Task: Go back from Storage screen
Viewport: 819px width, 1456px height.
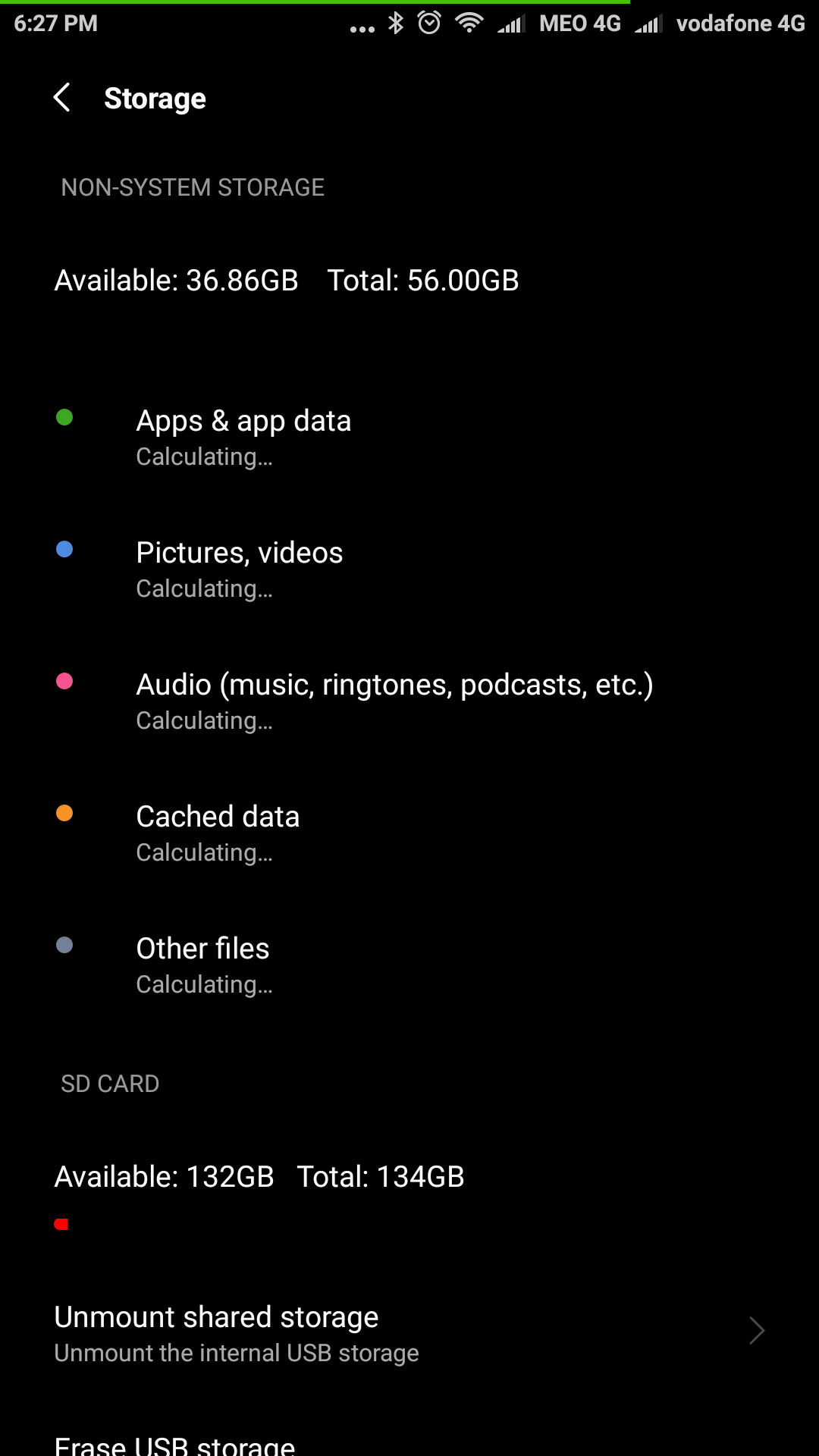Action: pos(62,98)
